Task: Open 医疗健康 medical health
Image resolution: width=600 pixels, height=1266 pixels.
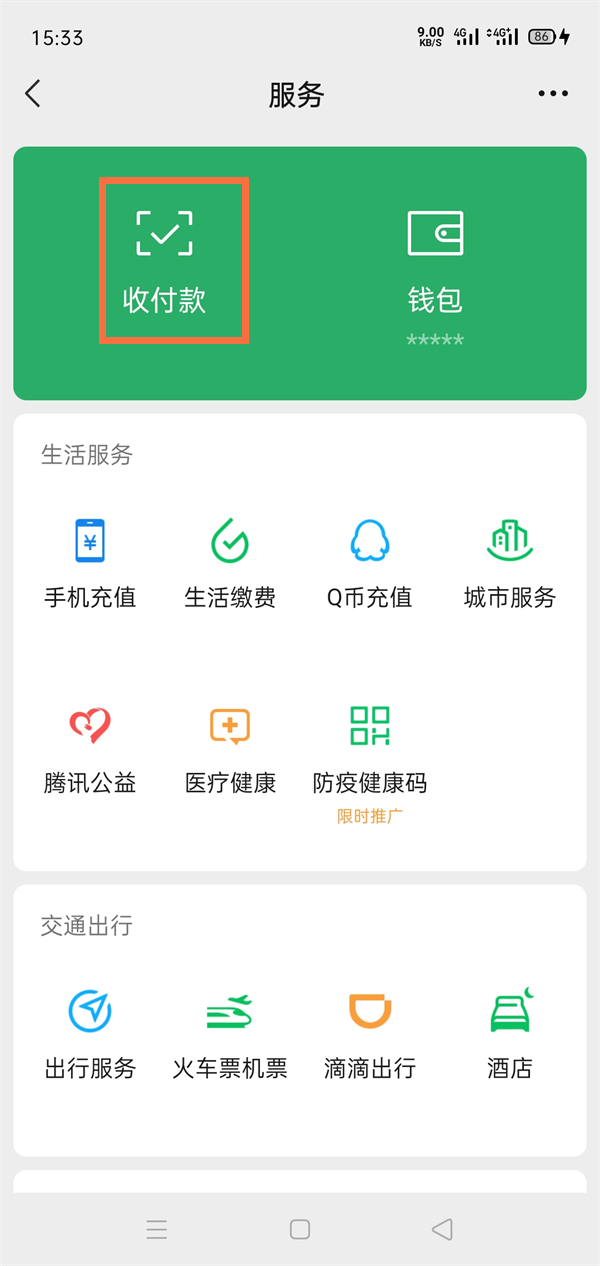Action: 230,748
